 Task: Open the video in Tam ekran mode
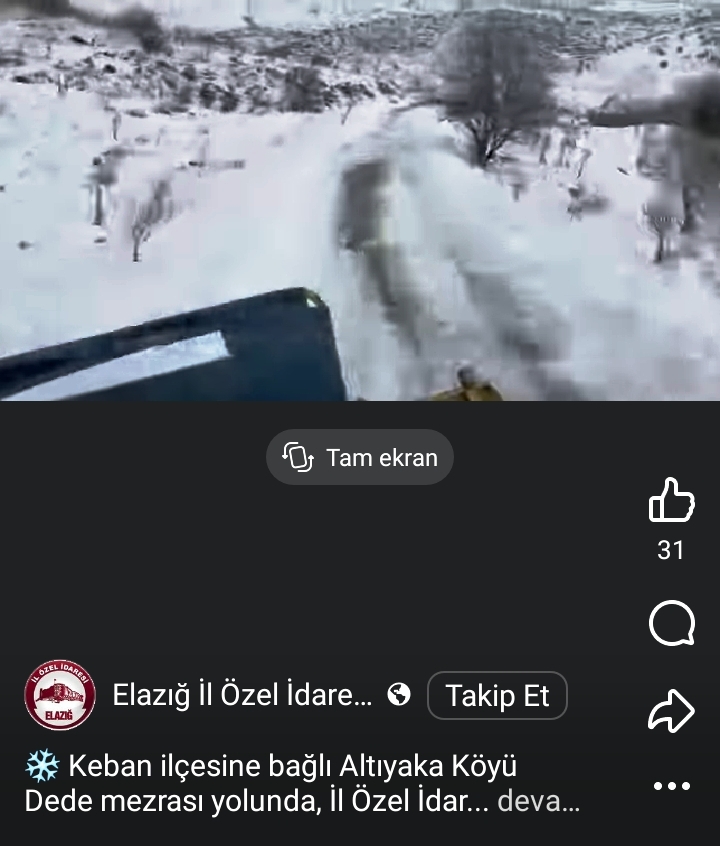360,458
